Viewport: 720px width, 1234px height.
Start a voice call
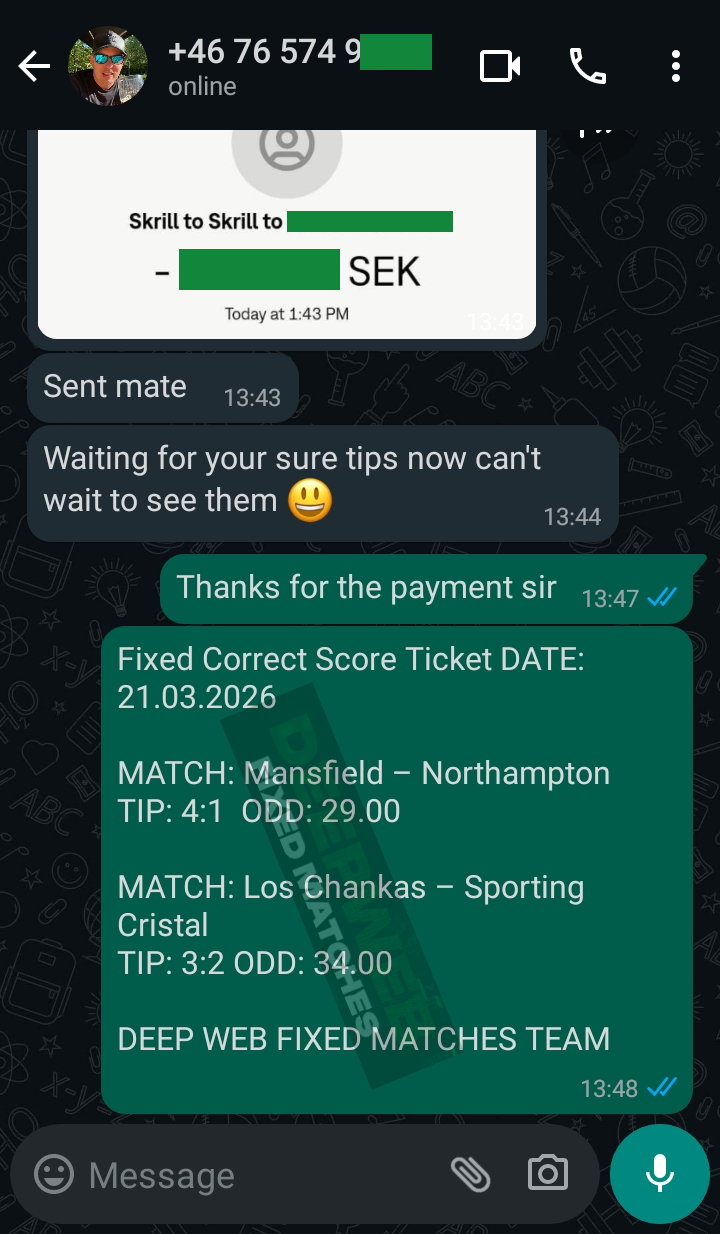(587, 66)
